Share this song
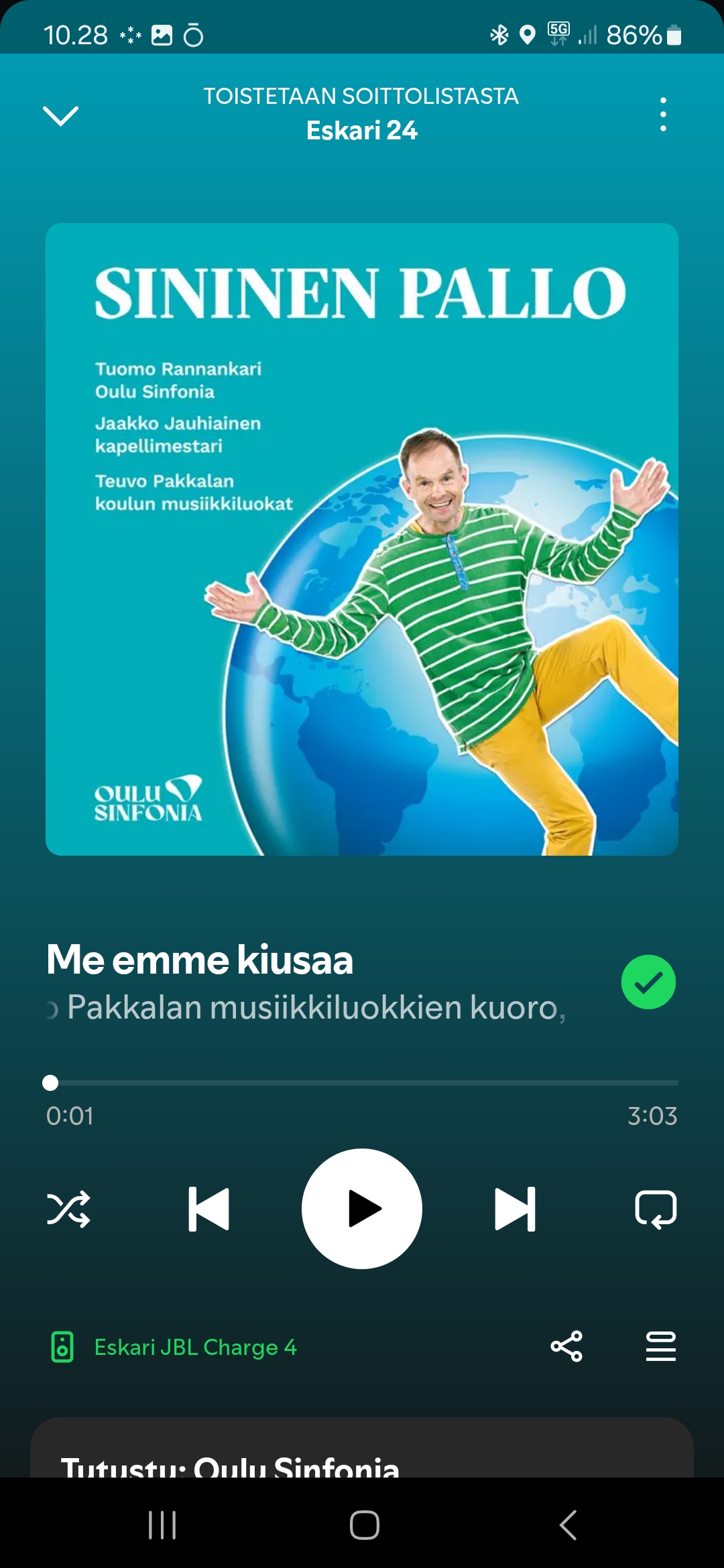 566,1346
